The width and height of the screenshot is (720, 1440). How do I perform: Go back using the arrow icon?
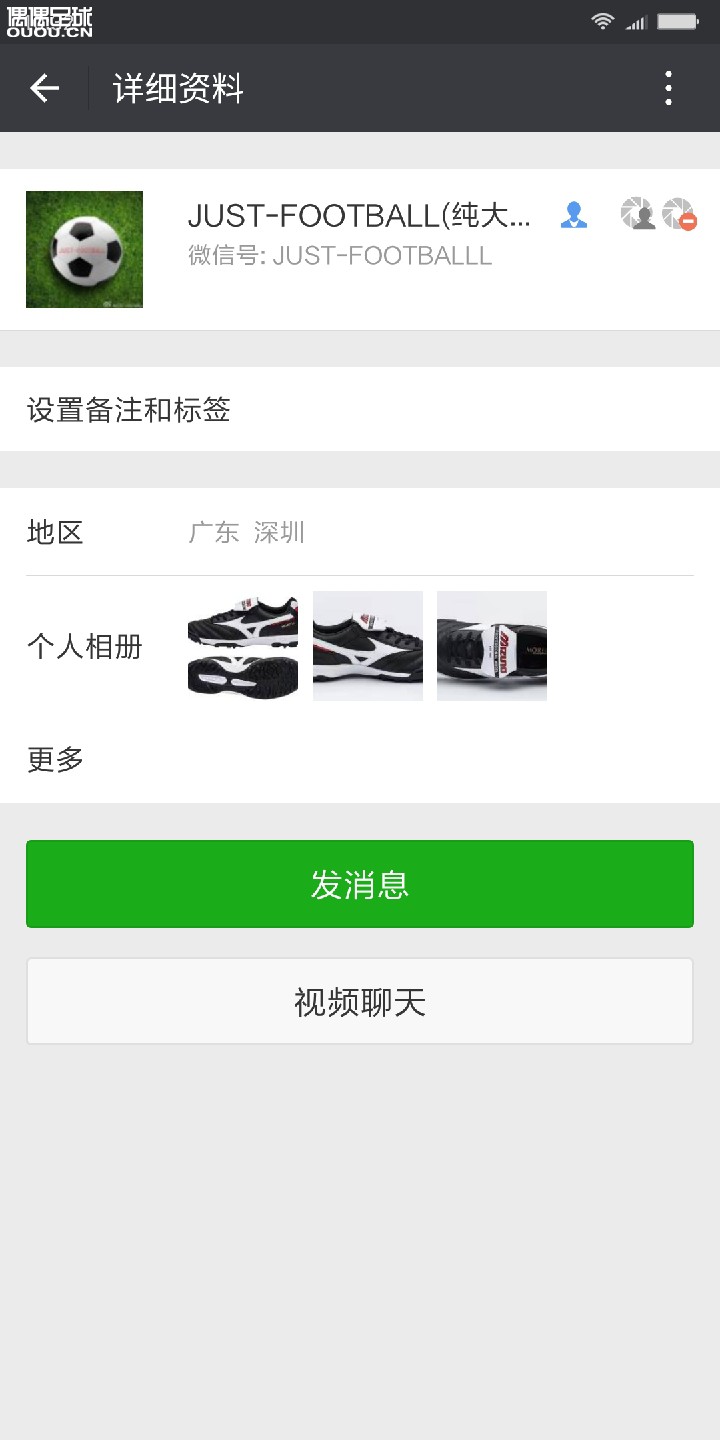[45, 88]
